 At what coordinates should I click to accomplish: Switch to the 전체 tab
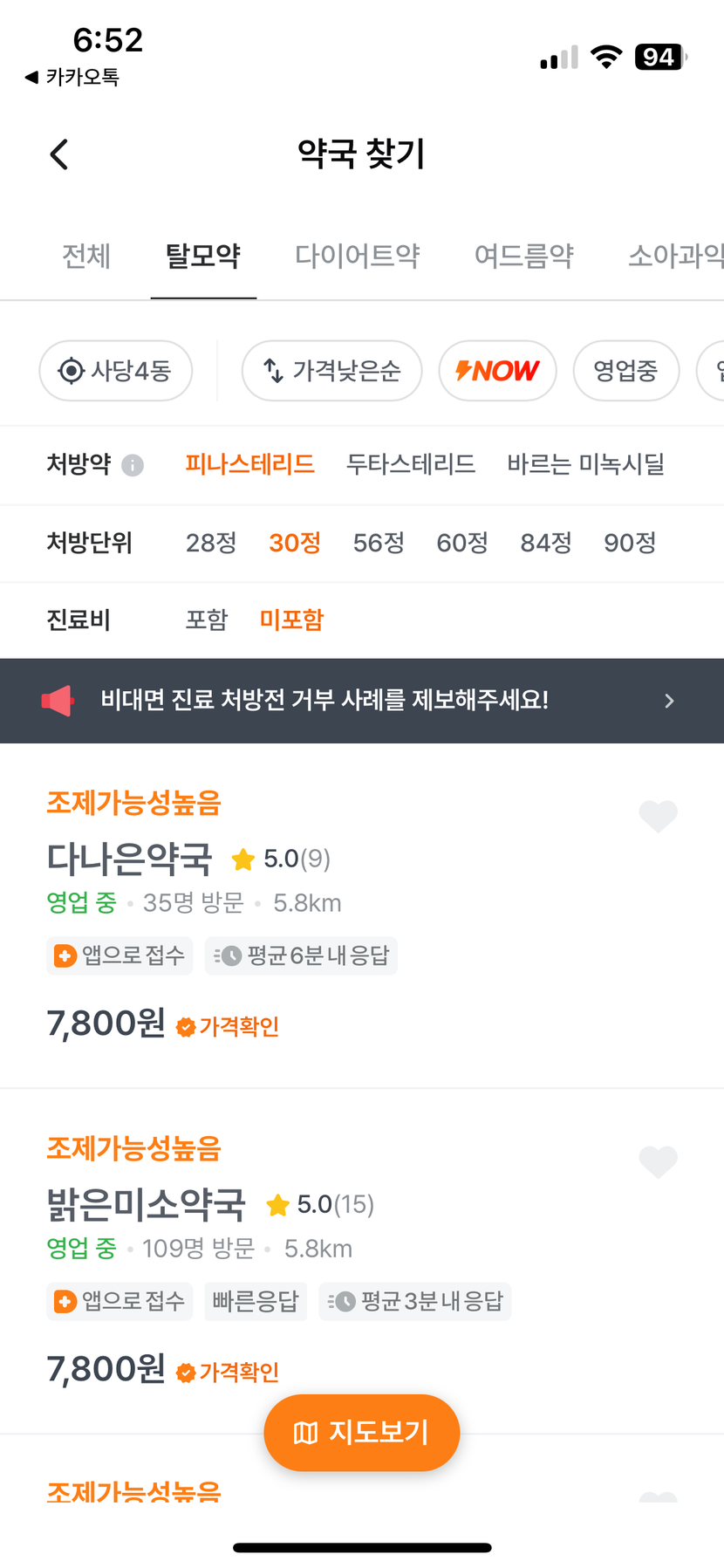[86, 256]
